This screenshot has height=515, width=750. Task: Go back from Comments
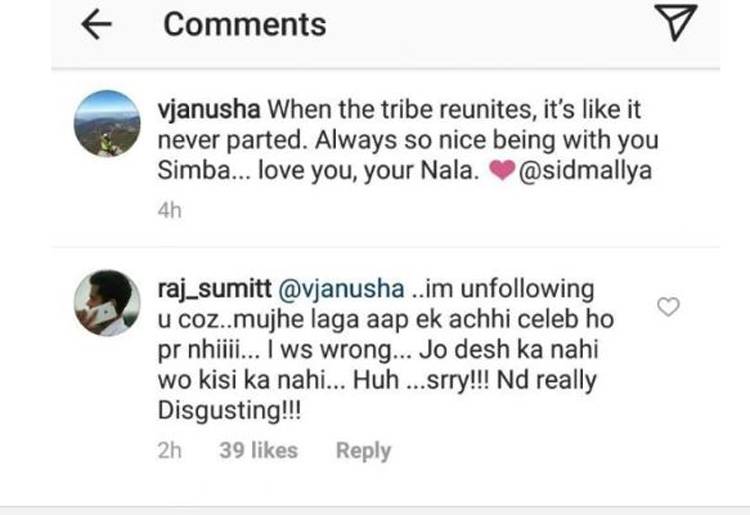coord(97,25)
